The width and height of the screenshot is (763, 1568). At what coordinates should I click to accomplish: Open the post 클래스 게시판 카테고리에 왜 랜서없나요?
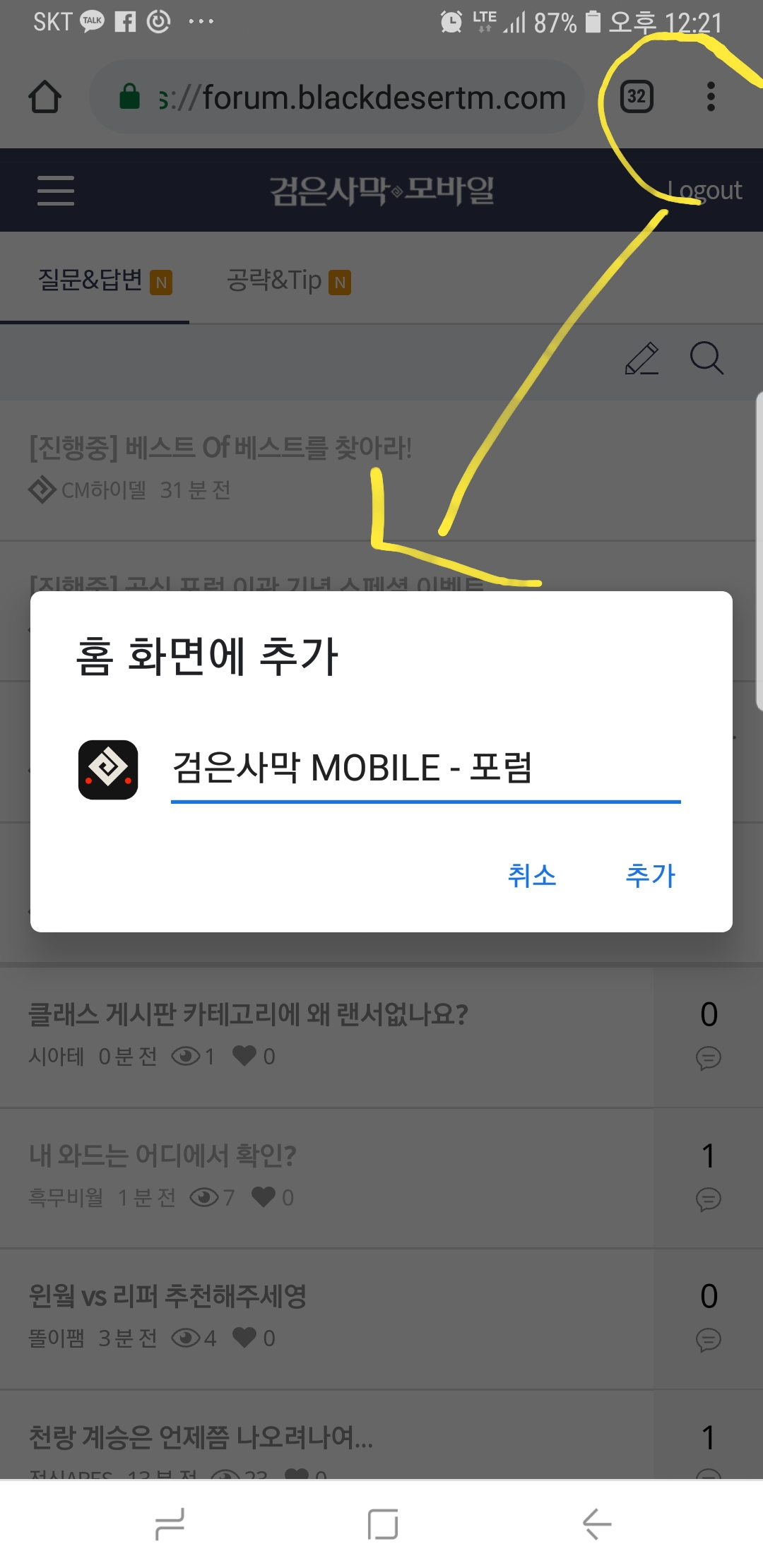tap(247, 1014)
